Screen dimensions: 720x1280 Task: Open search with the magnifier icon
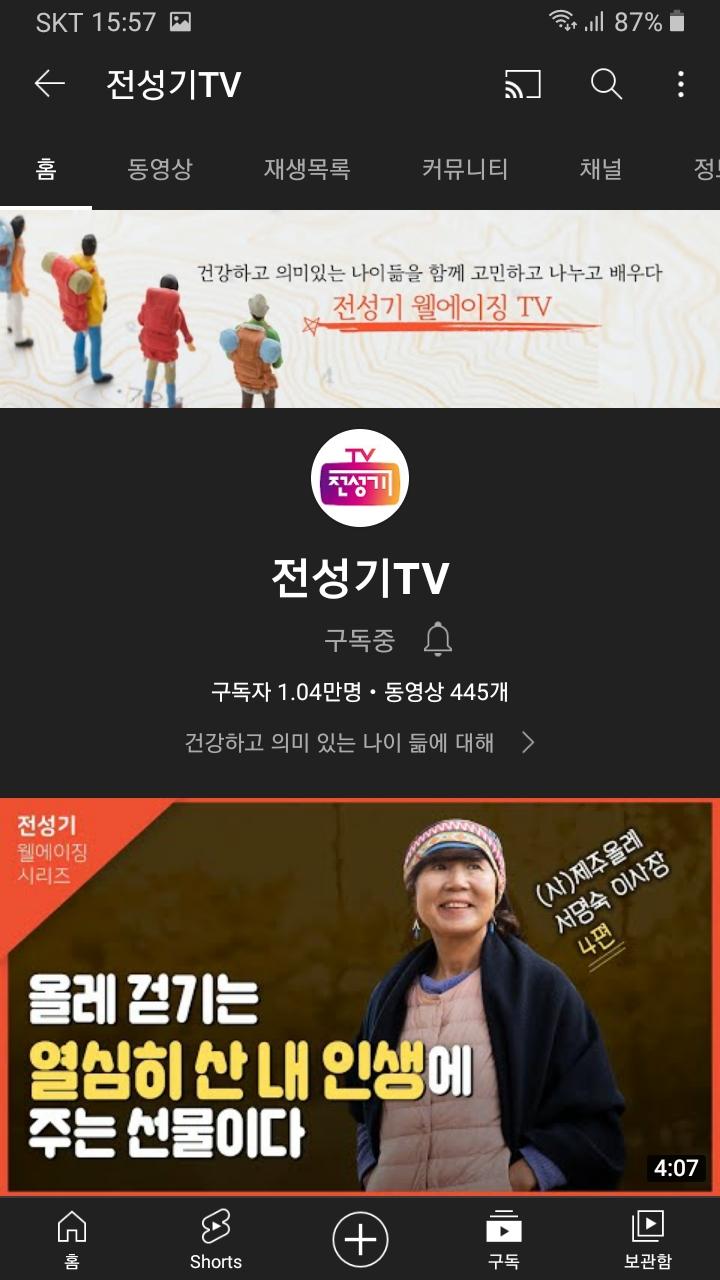coord(606,84)
